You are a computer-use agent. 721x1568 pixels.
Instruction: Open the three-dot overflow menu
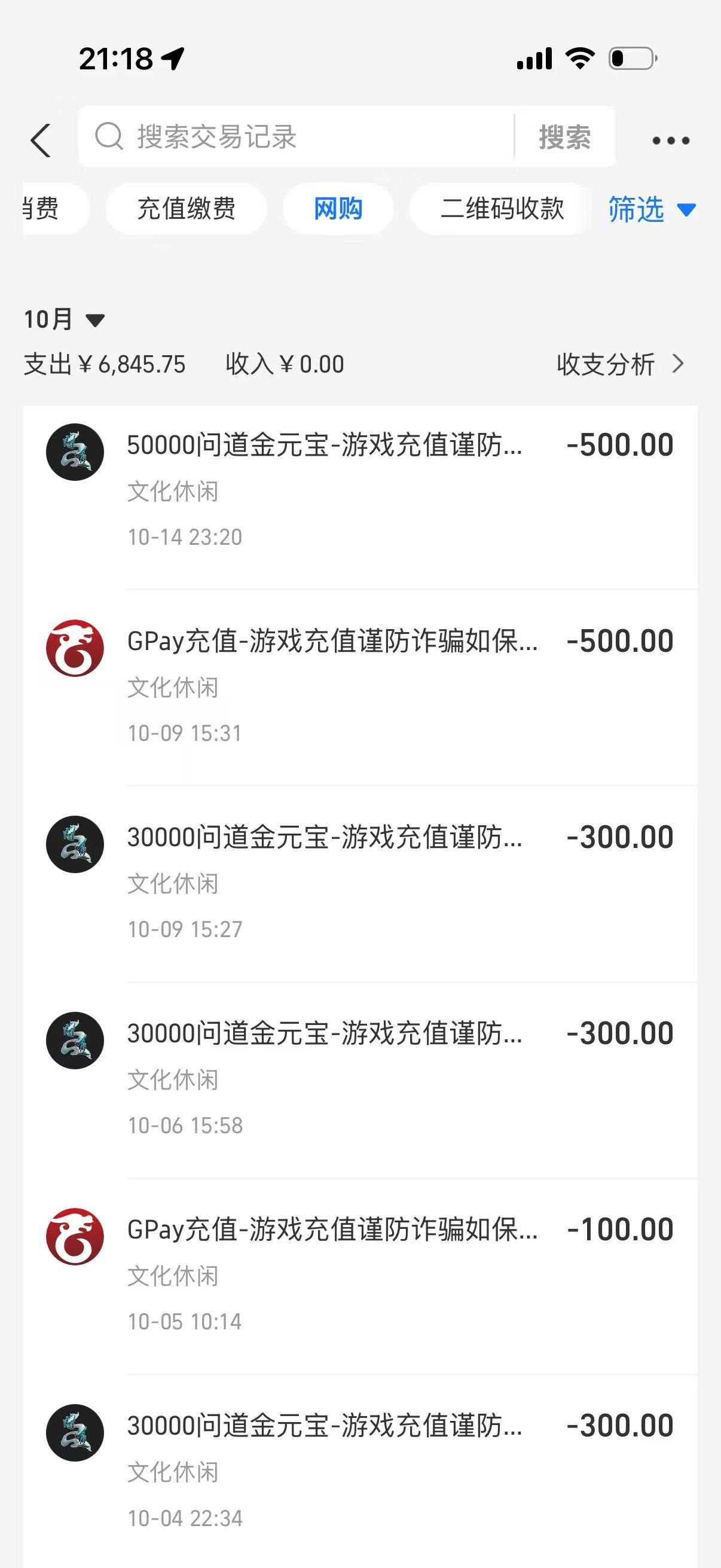coord(671,141)
